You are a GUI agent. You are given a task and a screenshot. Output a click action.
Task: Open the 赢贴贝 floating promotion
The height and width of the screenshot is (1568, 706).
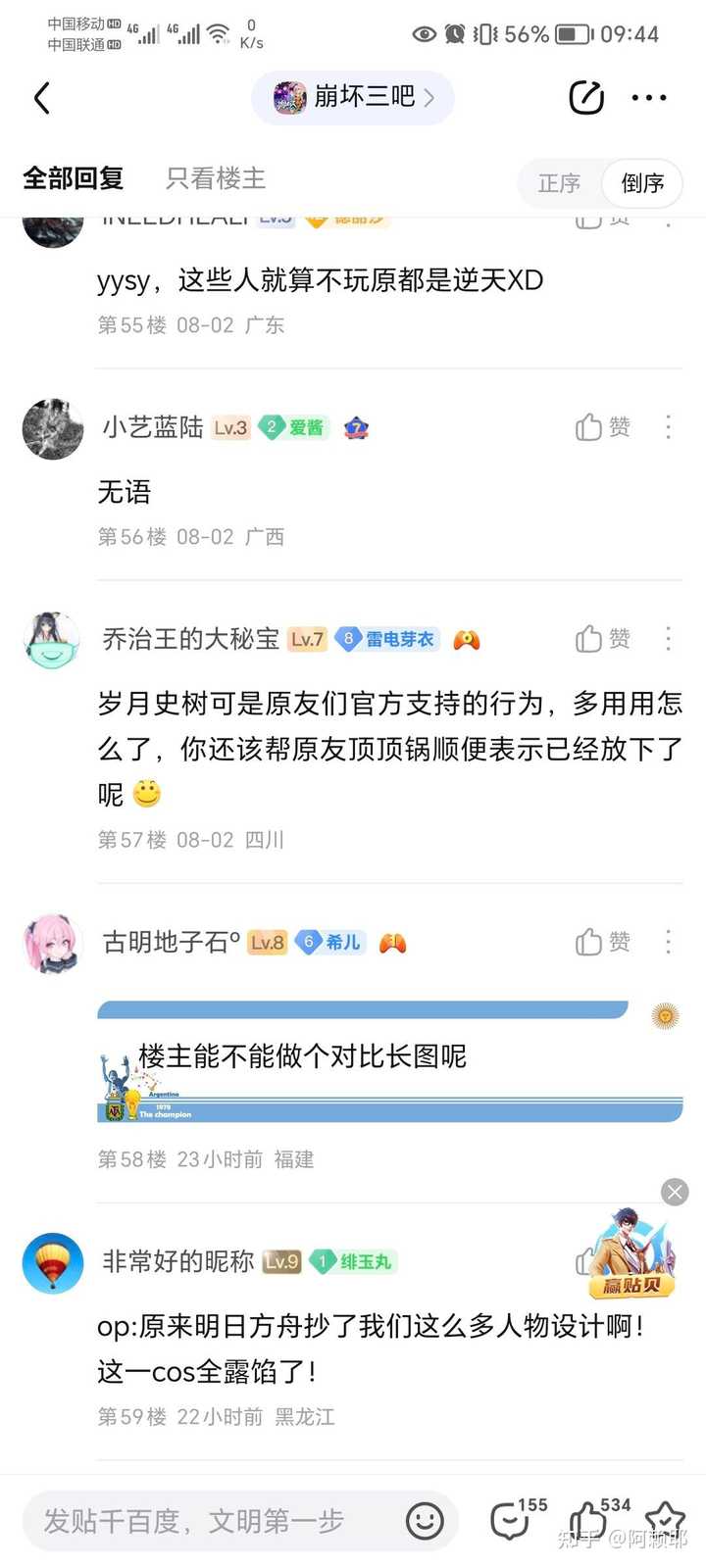[x=632, y=1256]
